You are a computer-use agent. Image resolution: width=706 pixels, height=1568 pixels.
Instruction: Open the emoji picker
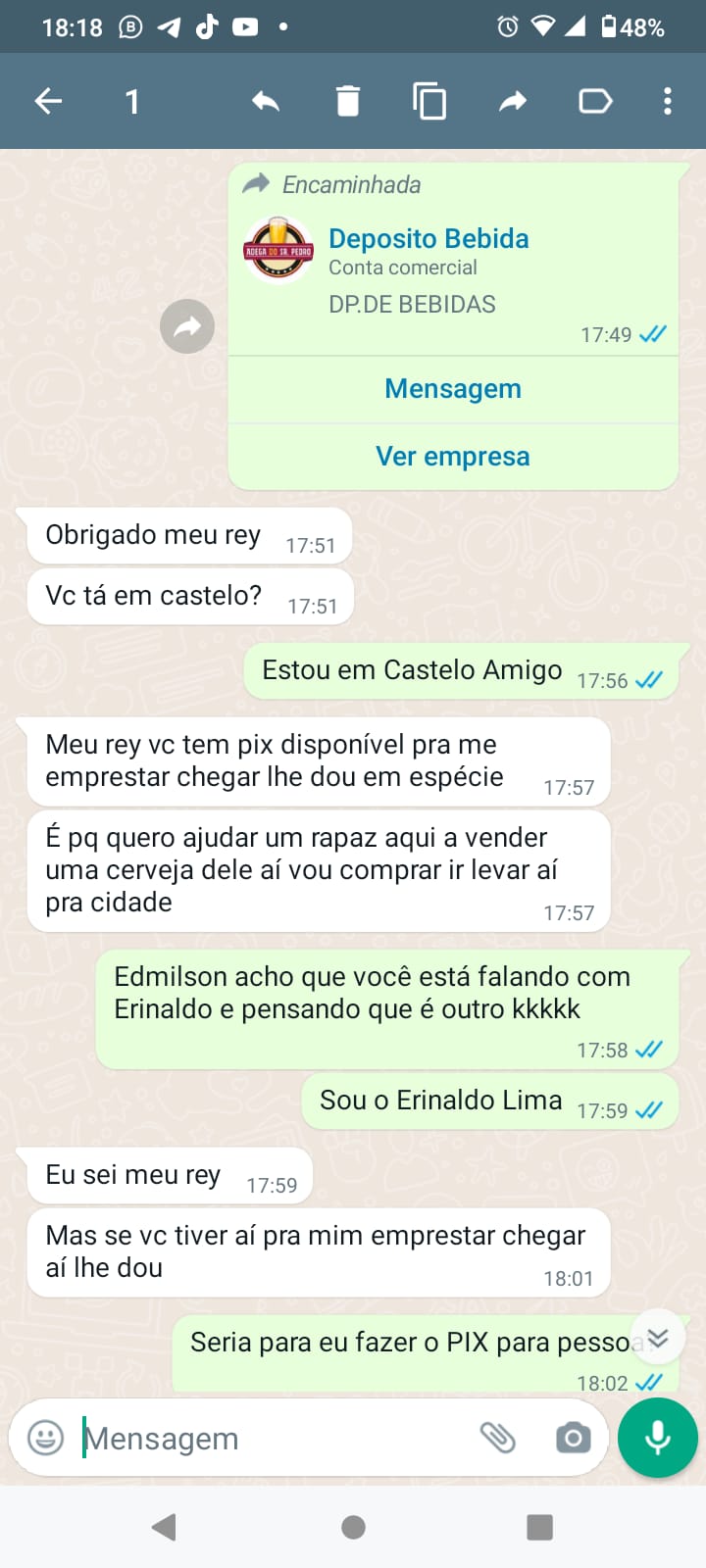[45, 1438]
